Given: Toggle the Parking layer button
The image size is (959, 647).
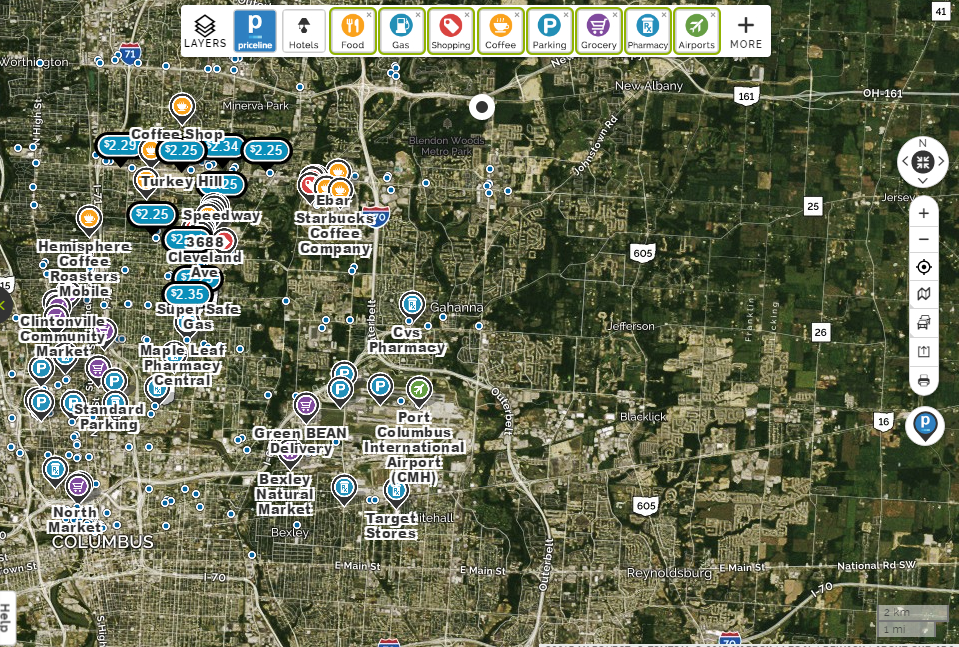Looking at the screenshot, I should tap(549, 31).
